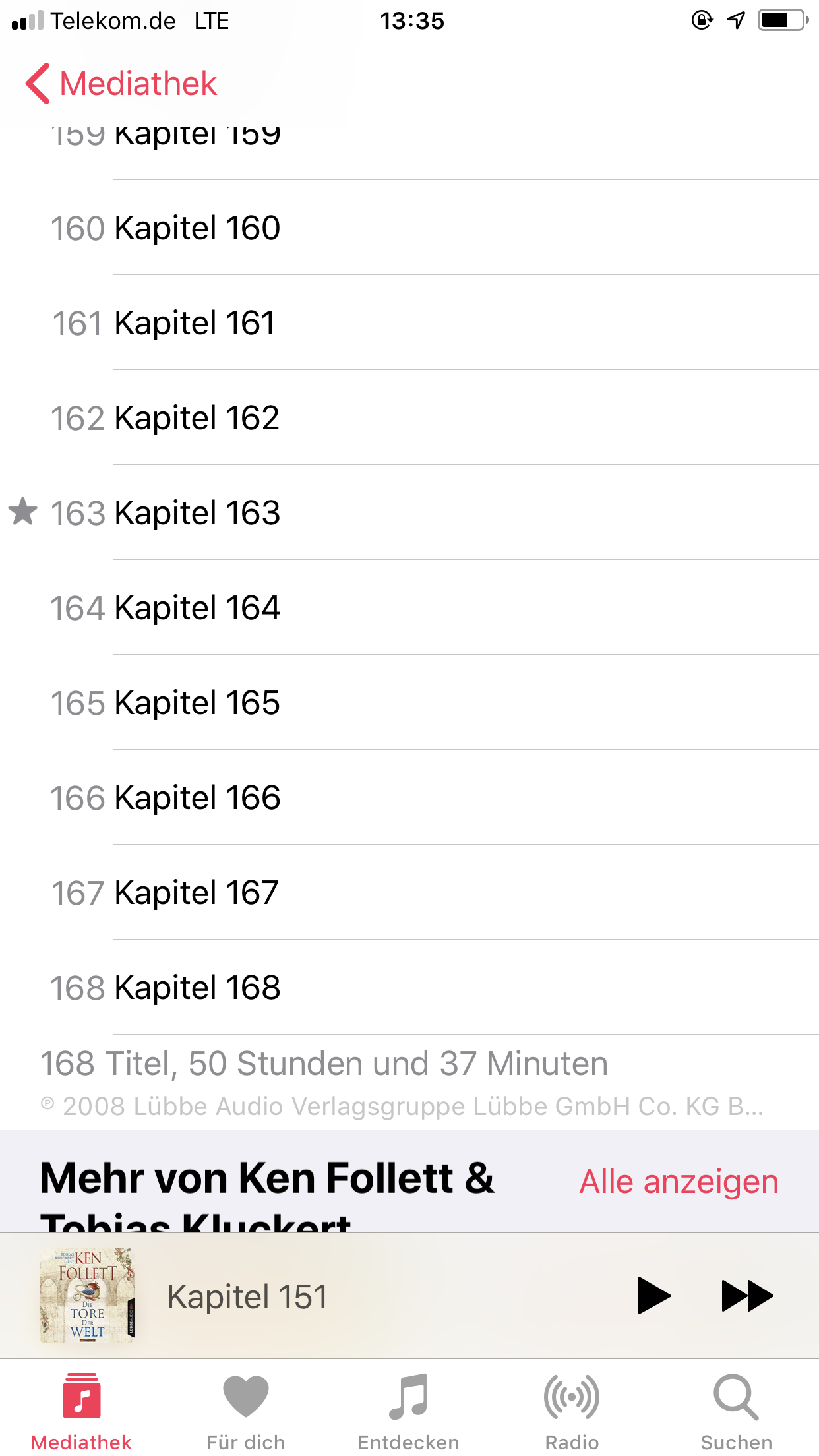Skip forward to the next track
The image size is (819, 1456).
pyautogui.click(x=747, y=1296)
